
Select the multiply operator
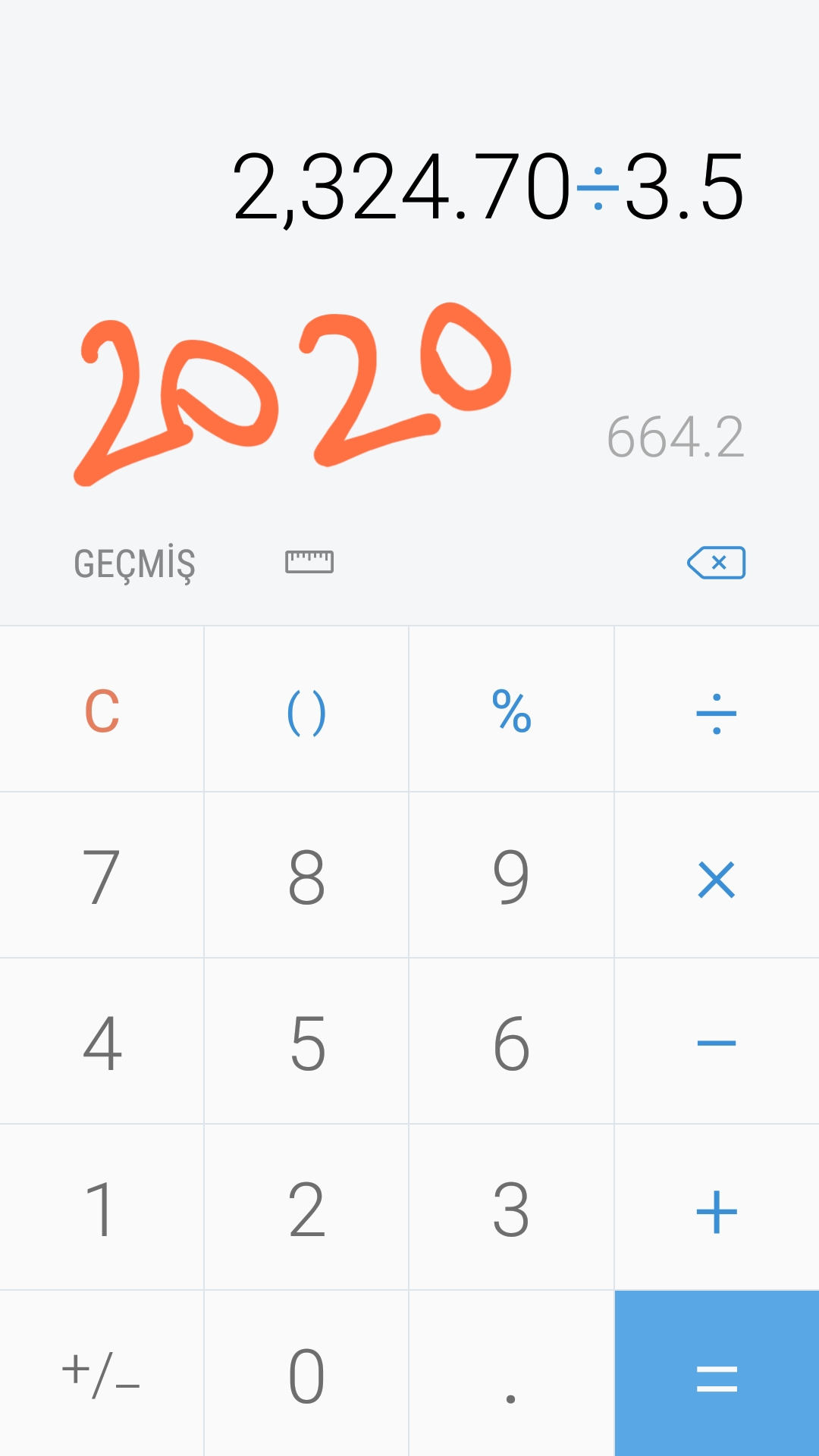pos(717,876)
